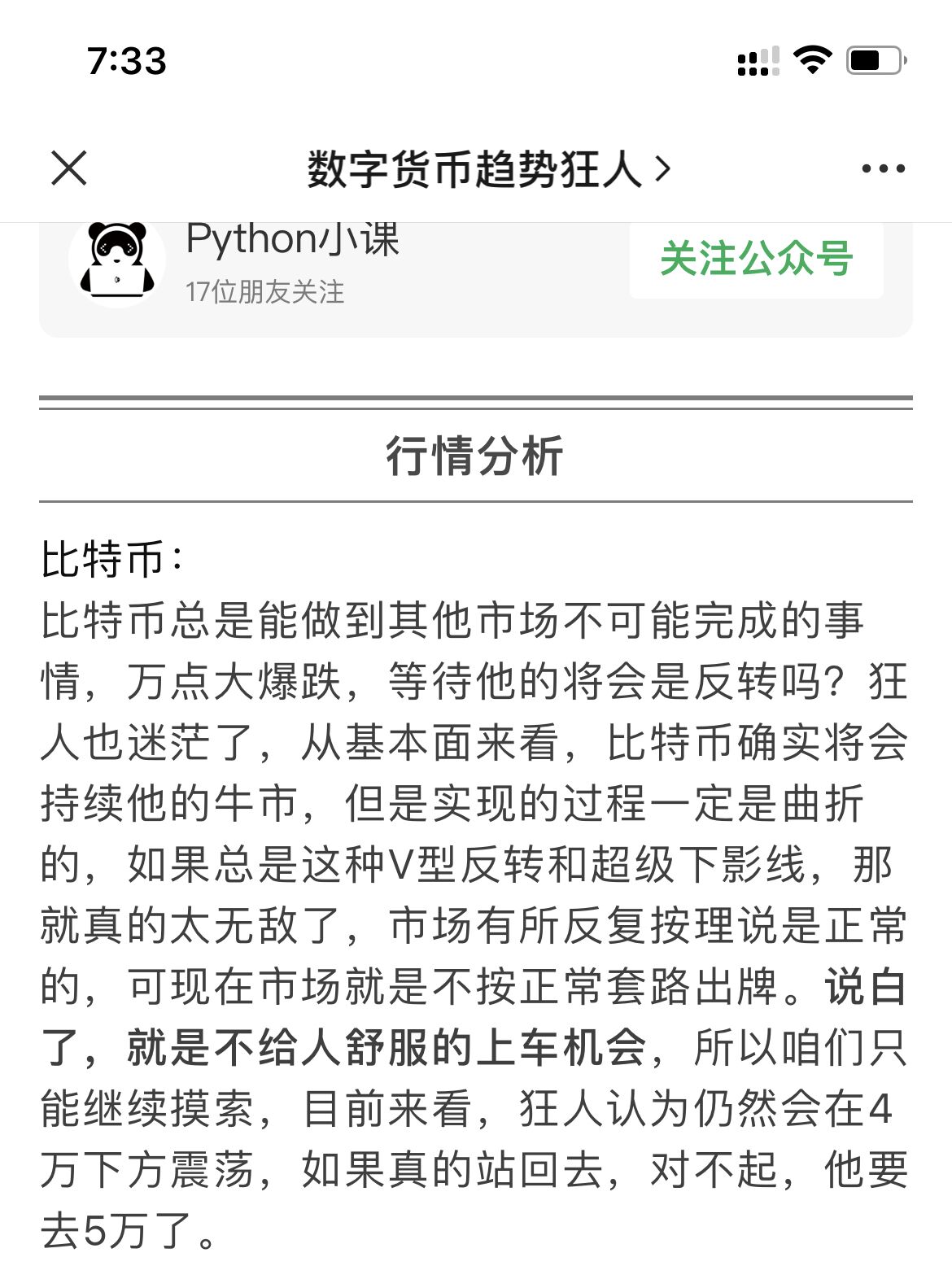Open the three-dot more options menu
The width and height of the screenshot is (952, 1266).
883,169
